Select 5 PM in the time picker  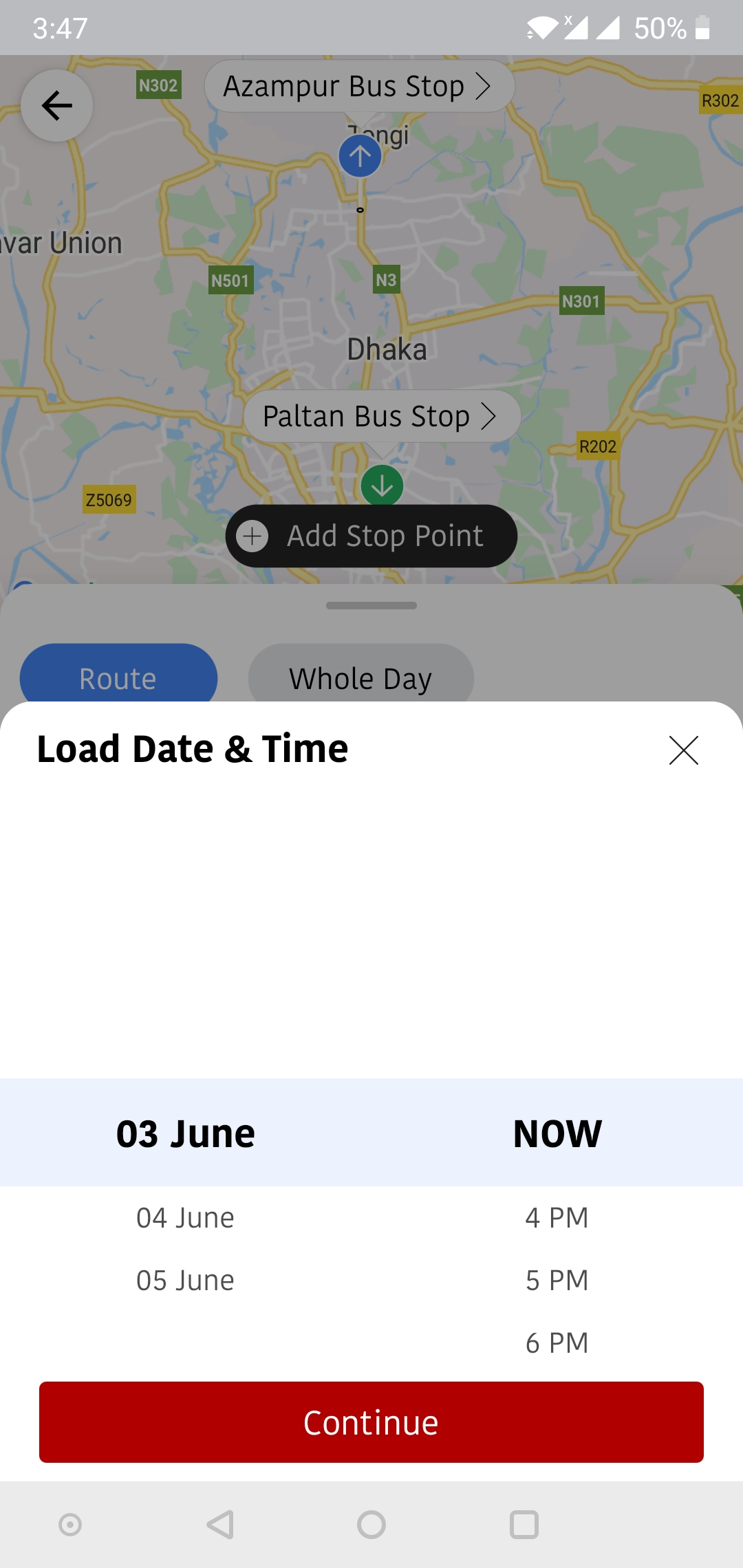(557, 1281)
